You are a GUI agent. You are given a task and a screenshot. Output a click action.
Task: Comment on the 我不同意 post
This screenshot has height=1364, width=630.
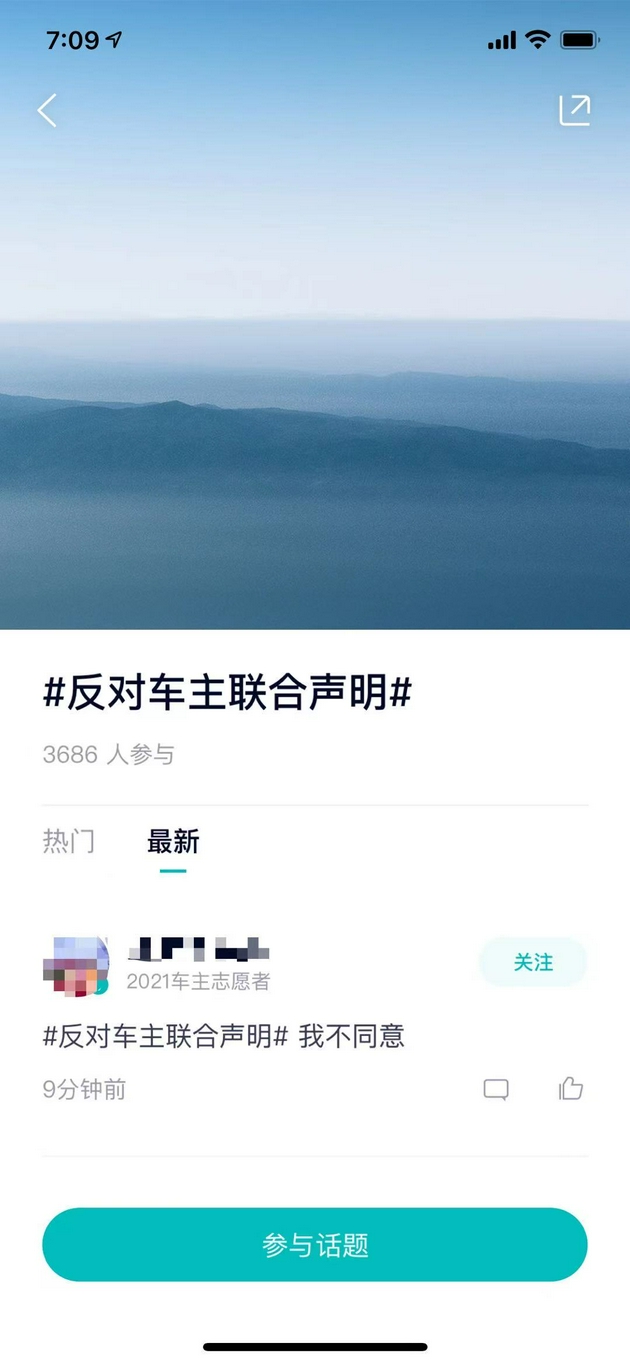[x=496, y=1089]
